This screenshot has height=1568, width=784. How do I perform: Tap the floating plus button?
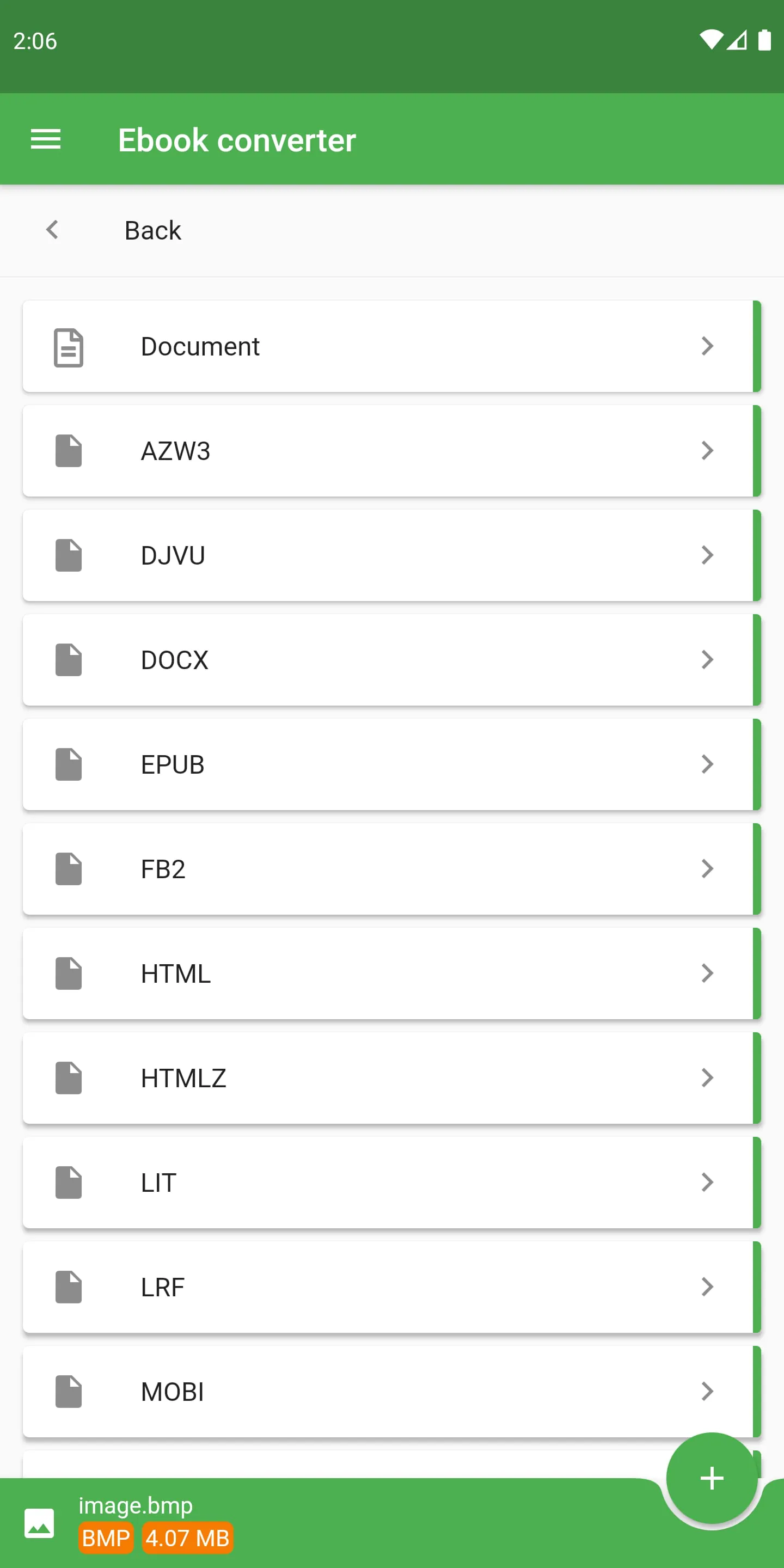[711, 1478]
